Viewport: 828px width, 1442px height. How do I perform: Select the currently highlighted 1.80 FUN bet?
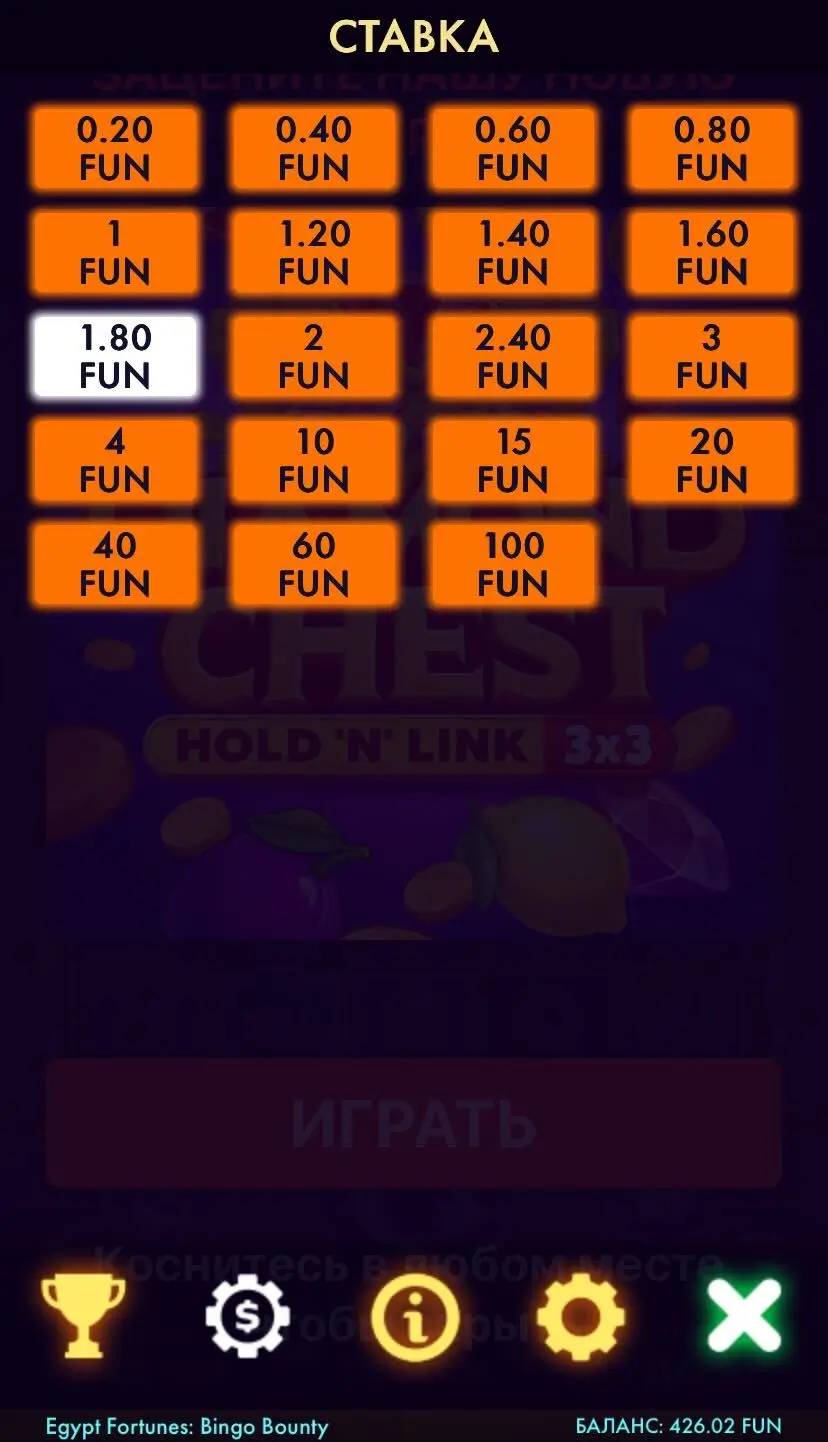(x=114, y=356)
